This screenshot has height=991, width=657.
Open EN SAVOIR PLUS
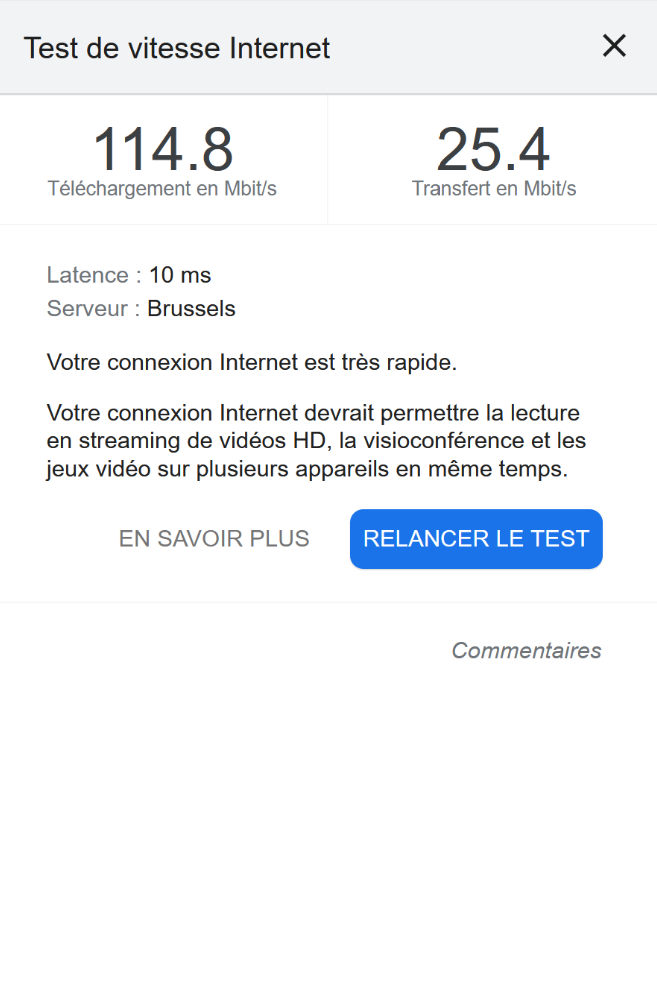point(214,539)
